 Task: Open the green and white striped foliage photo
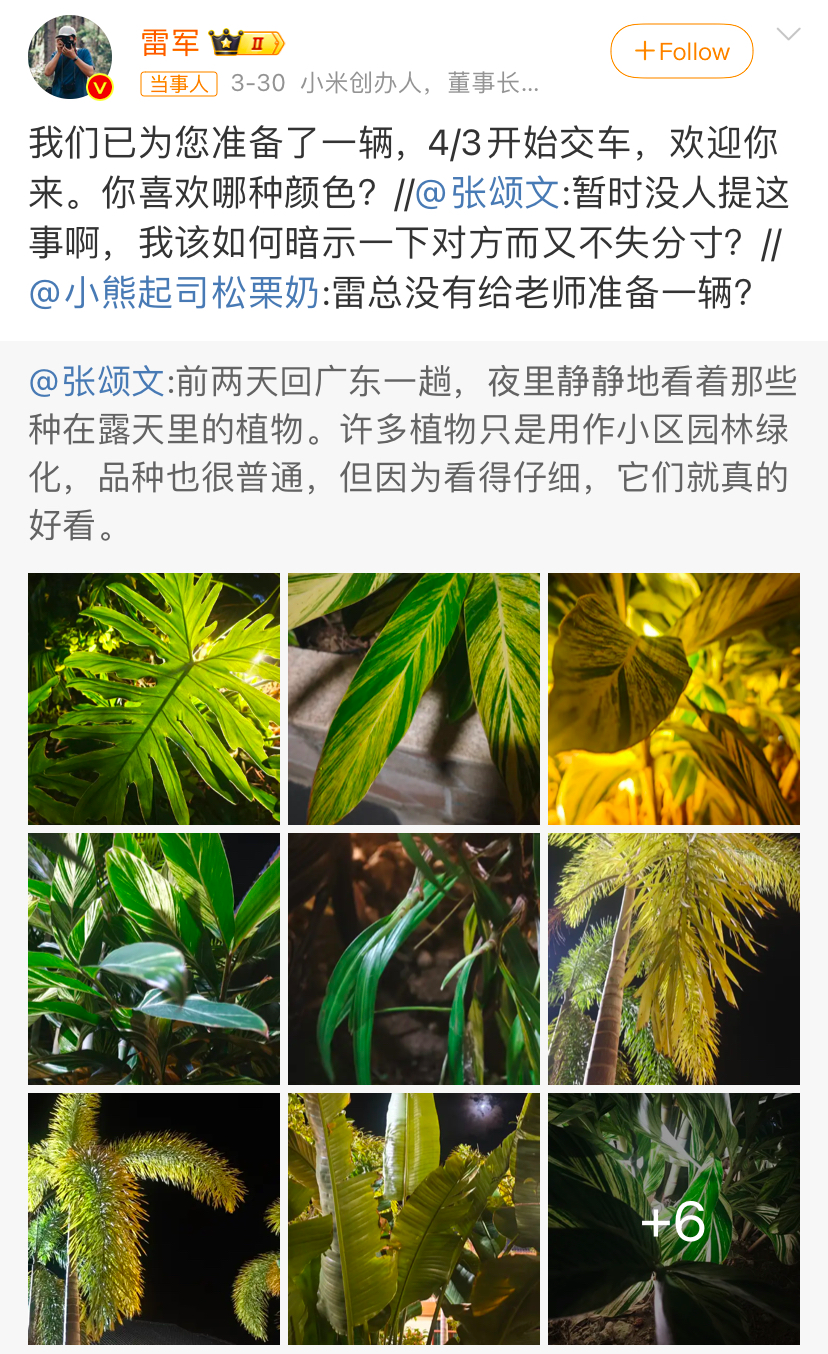click(x=154, y=959)
